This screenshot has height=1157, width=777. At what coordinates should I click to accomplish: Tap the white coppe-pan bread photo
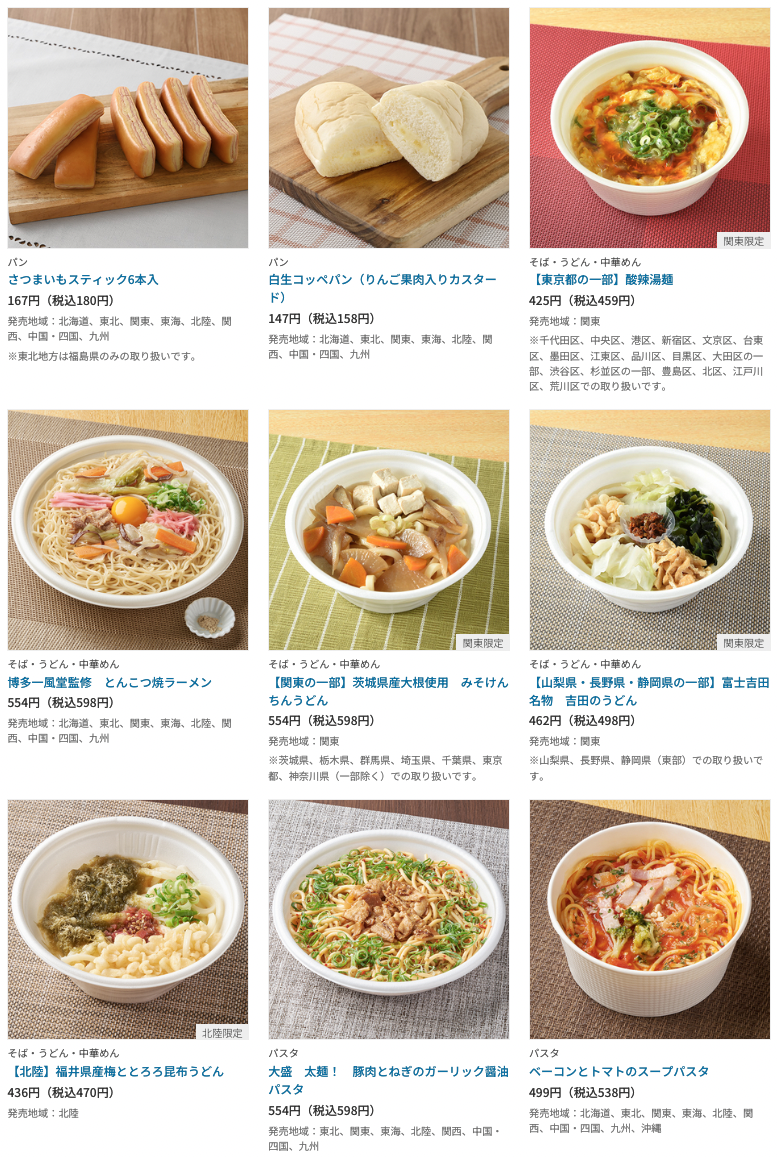(x=388, y=128)
